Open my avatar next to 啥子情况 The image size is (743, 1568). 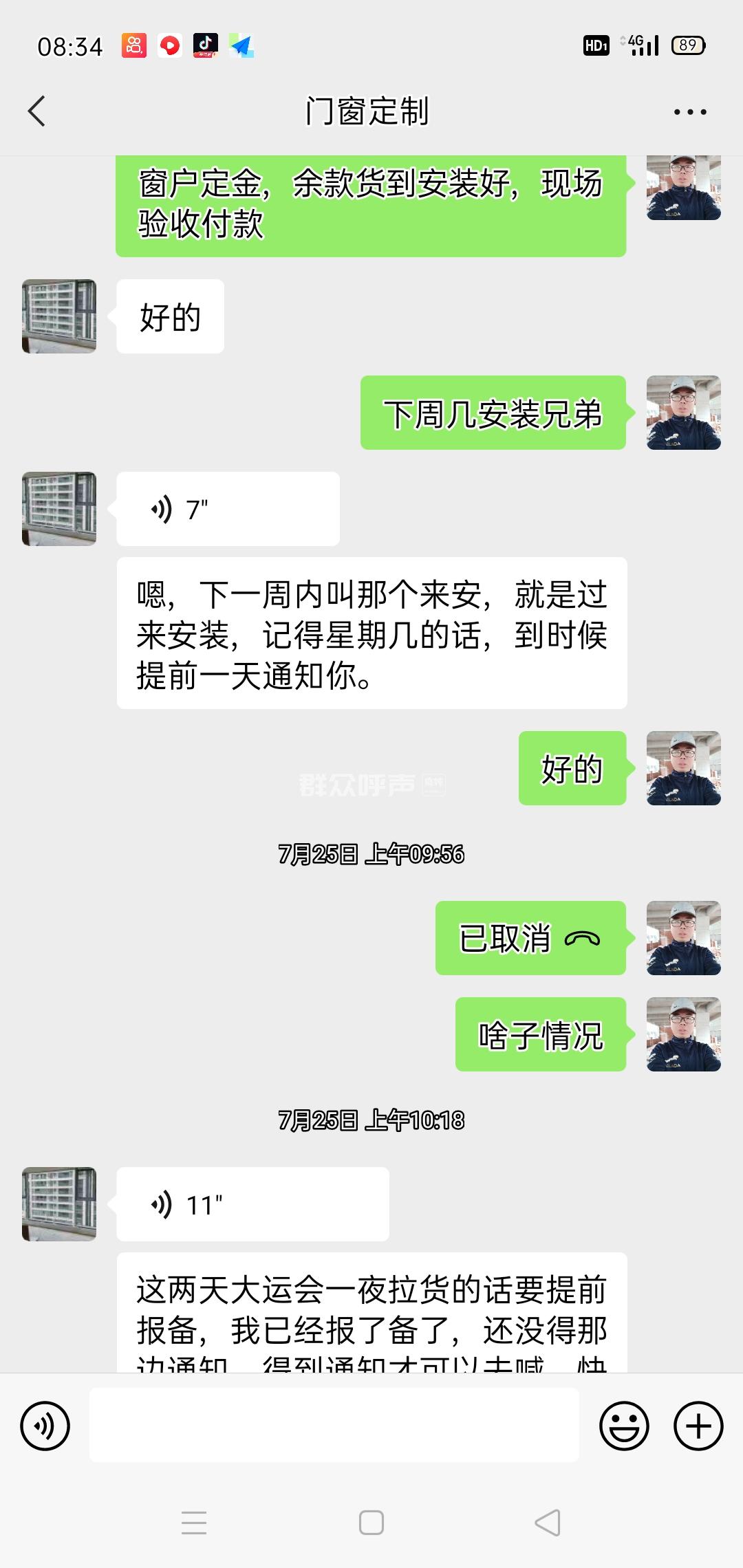683,1034
